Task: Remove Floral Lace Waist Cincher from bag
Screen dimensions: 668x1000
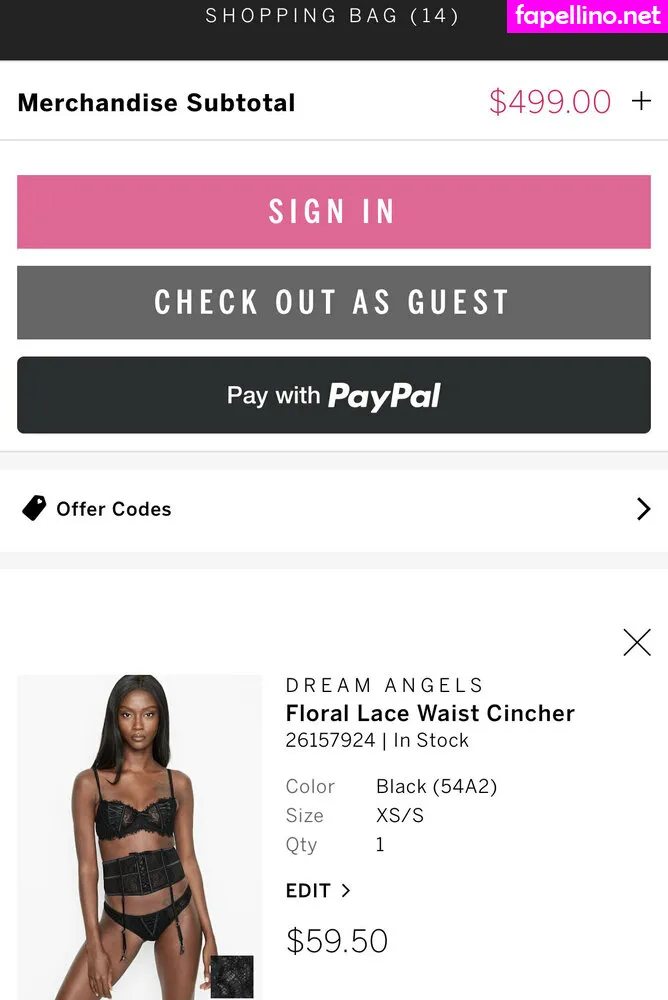Action: tap(637, 642)
